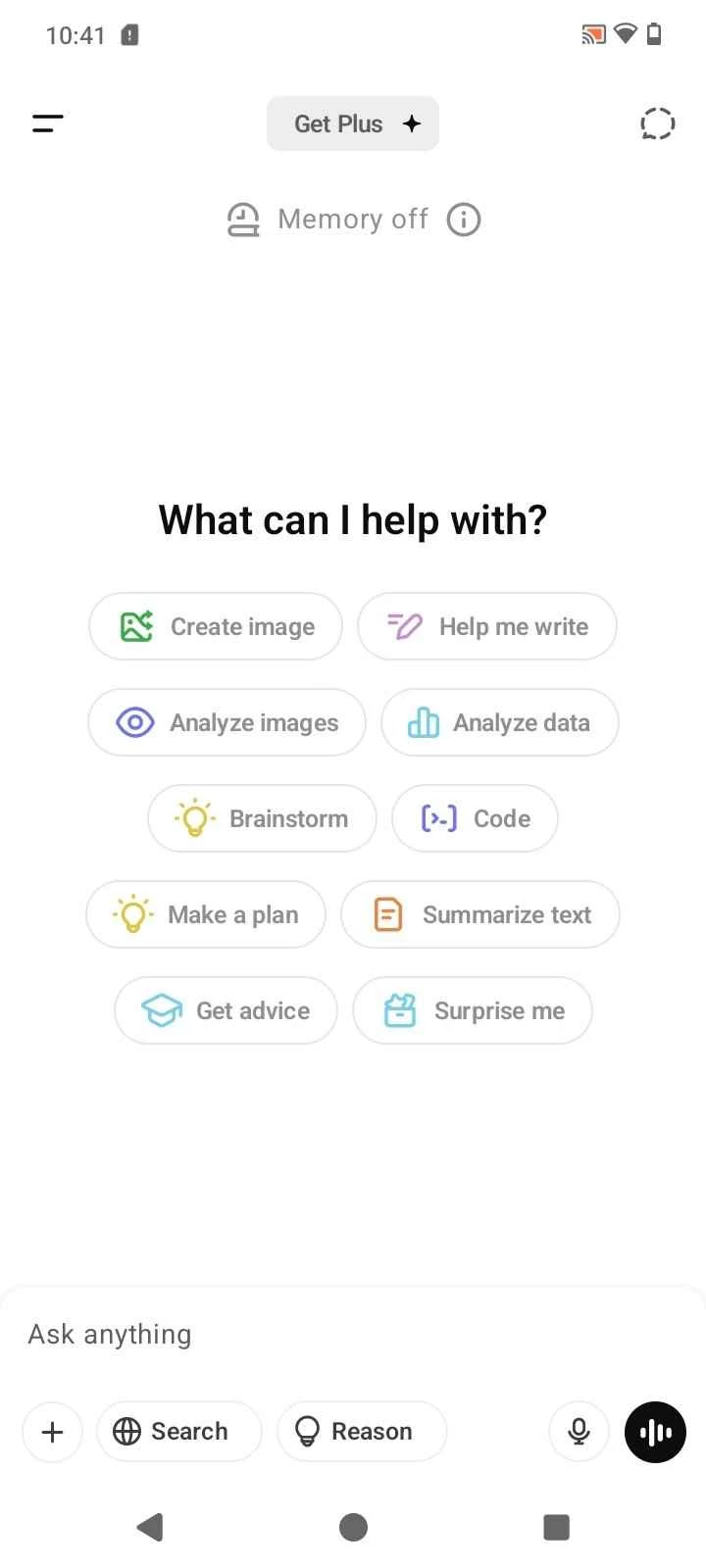The height and width of the screenshot is (1568, 706).
Task: Open the Memory off info icon
Action: tap(464, 220)
